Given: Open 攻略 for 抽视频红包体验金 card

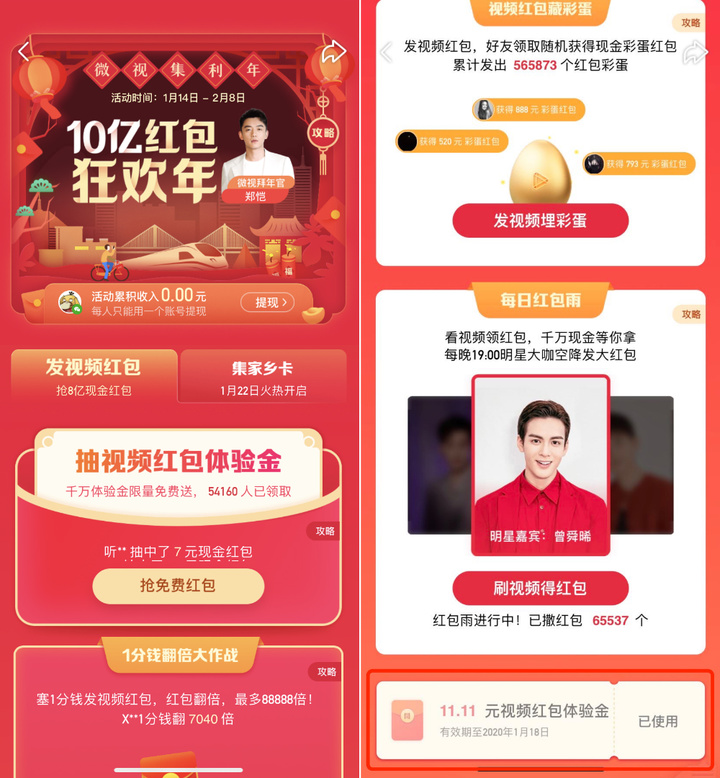Looking at the screenshot, I should point(325,531).
